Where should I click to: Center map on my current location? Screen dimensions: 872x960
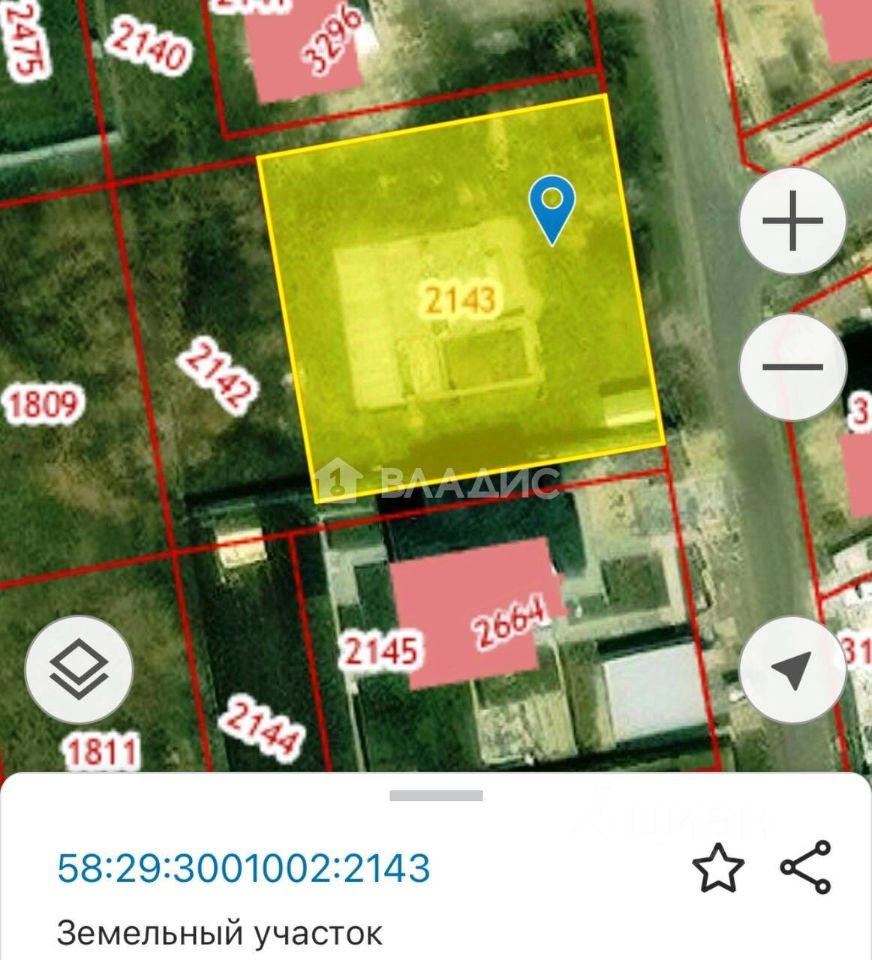click(792, 670)
